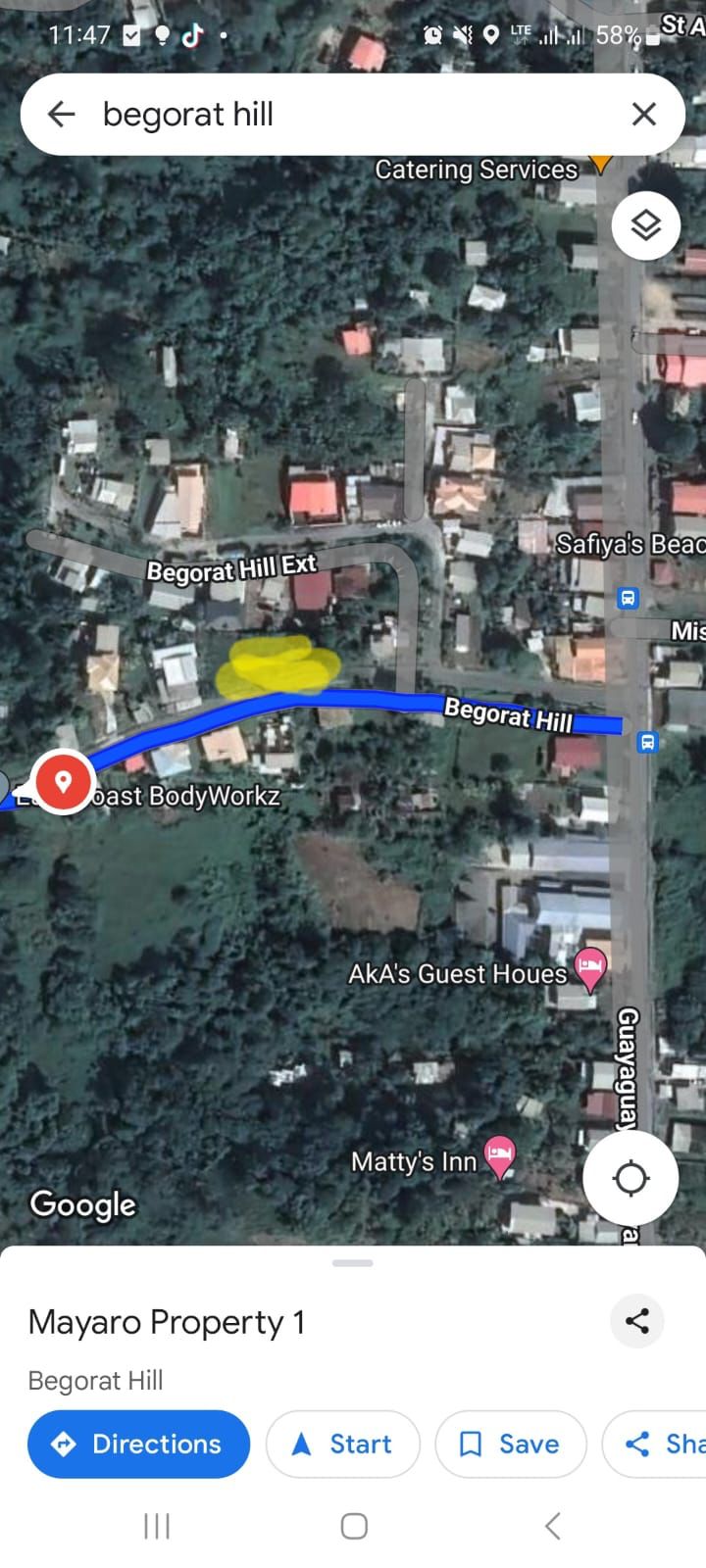
Task: Save Mayaro Property 1 to a list
Action: click(x=510, y=1444)
